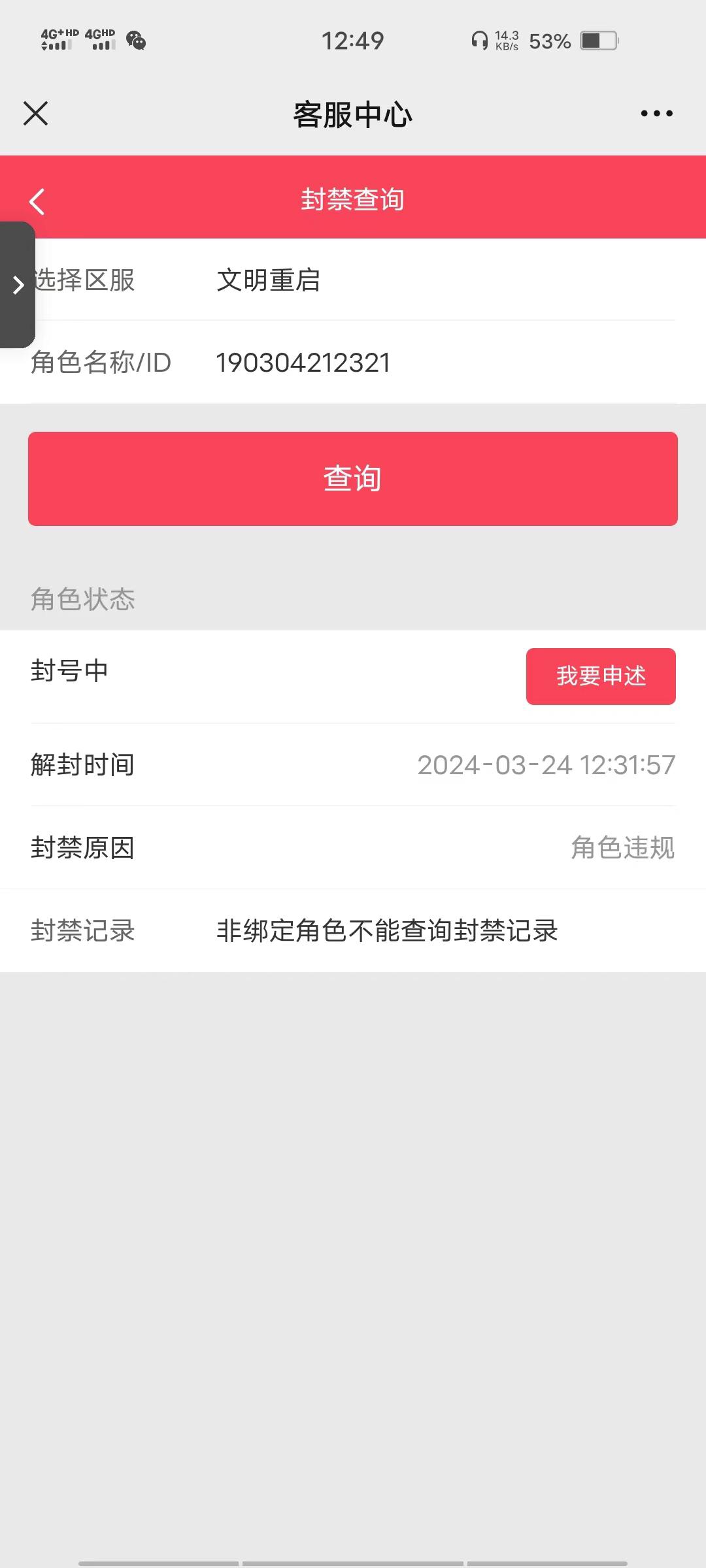Edit the 角色名称/ID field

(353, 363)
